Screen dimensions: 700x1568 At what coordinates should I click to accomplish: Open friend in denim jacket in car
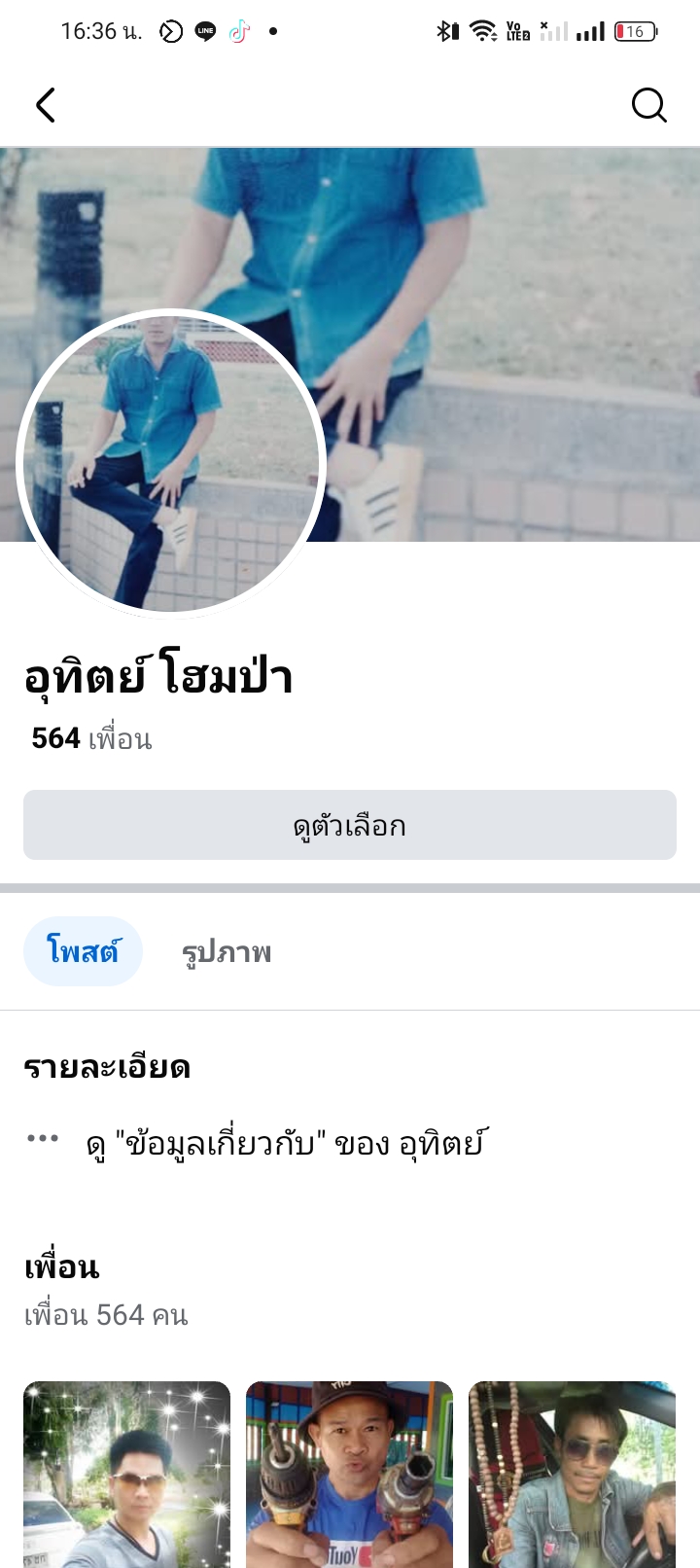point(572,1474)
